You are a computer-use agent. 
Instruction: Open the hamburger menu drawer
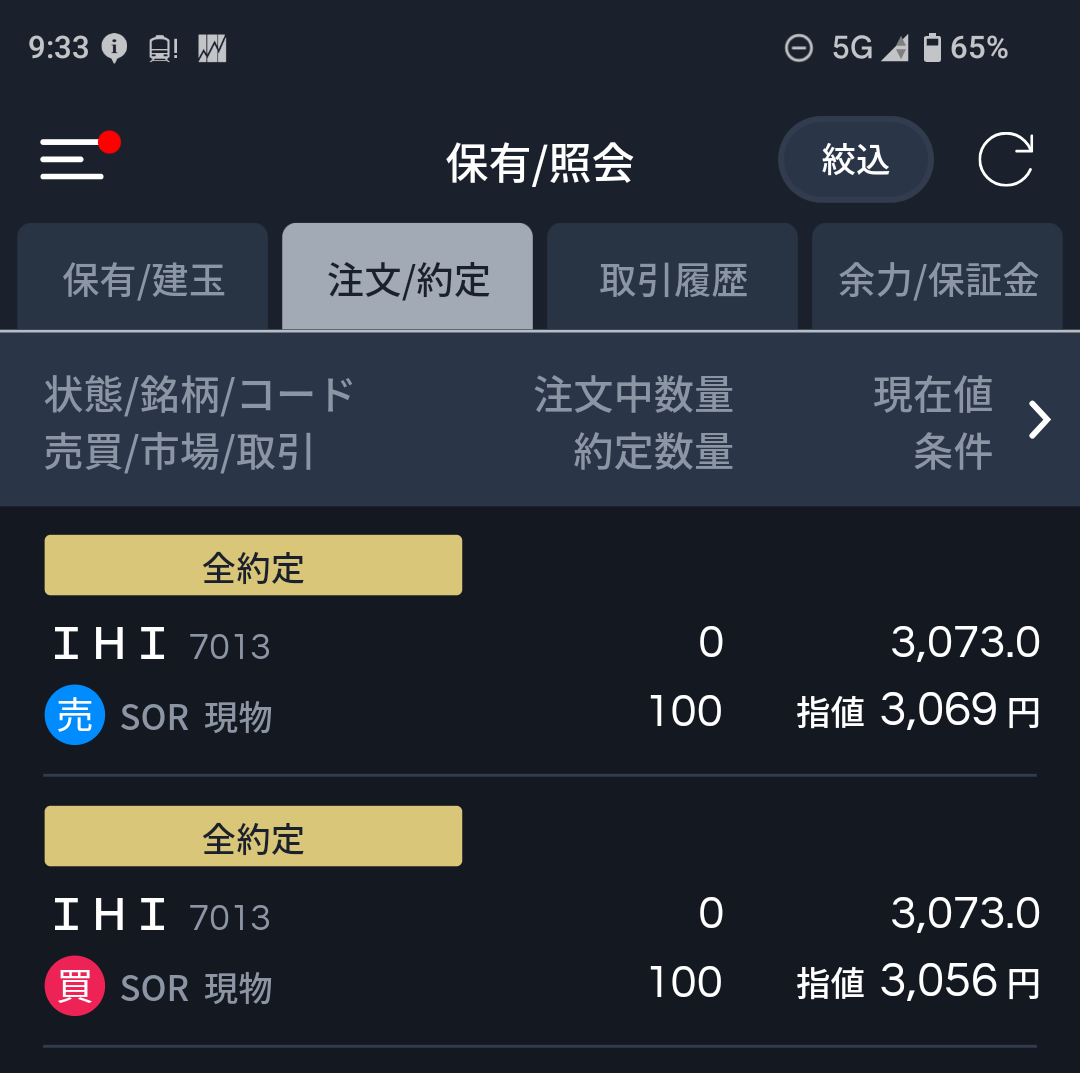73,160
